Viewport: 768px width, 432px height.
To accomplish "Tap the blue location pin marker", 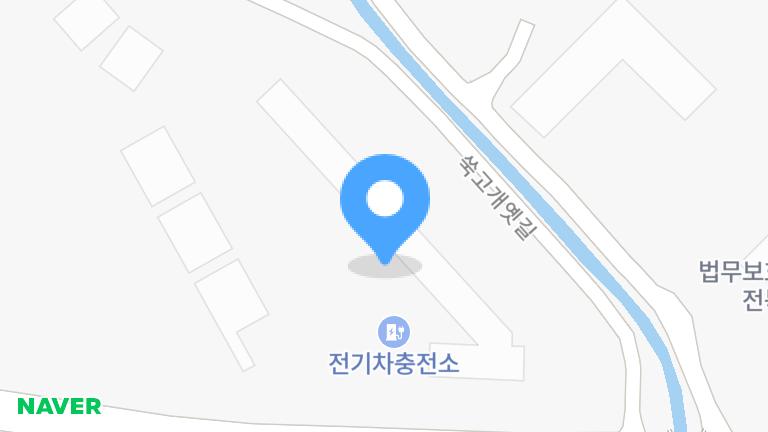I will coord(385,203).
